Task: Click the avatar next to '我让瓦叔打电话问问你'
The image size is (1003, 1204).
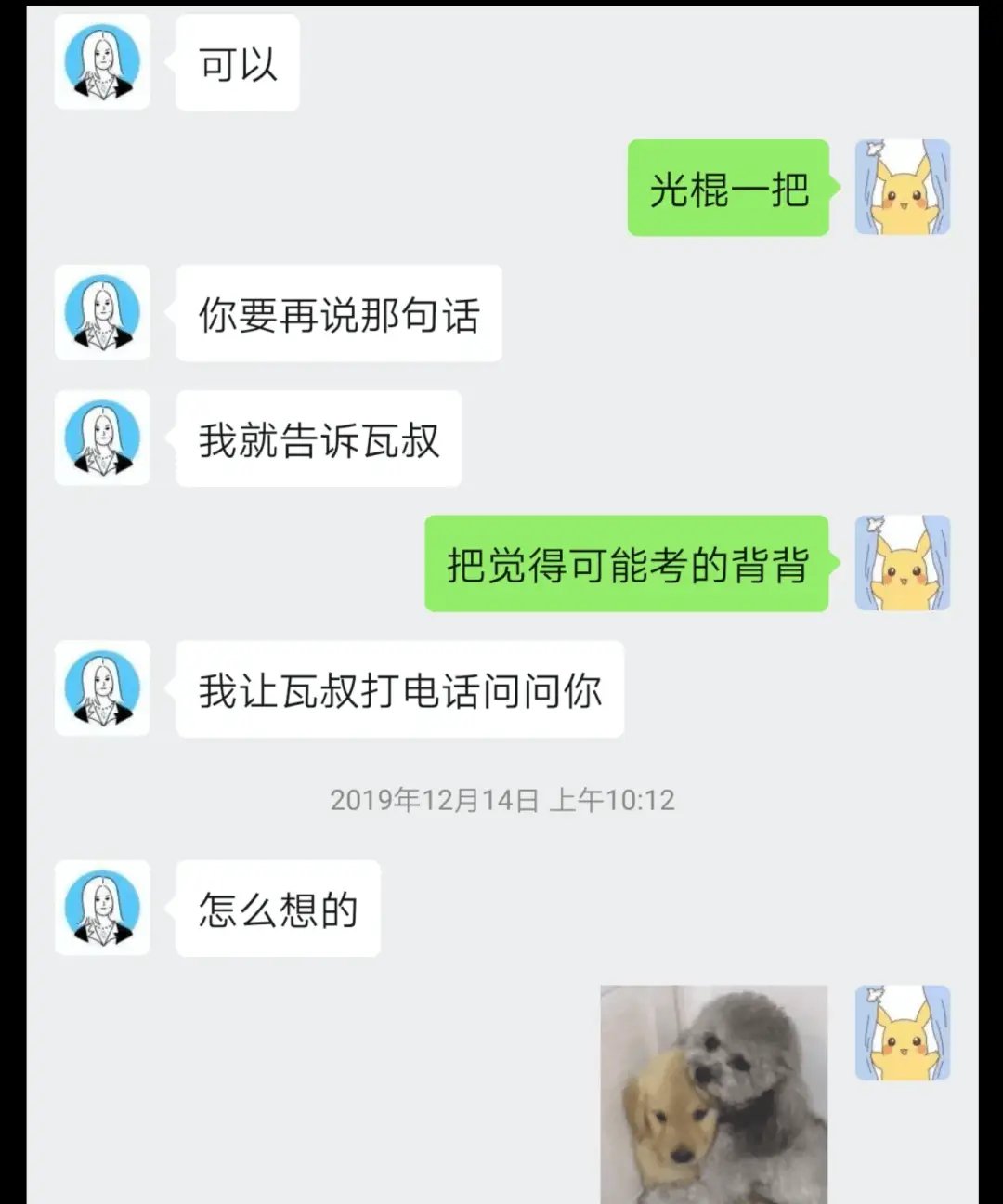Action: pos(103,689)
